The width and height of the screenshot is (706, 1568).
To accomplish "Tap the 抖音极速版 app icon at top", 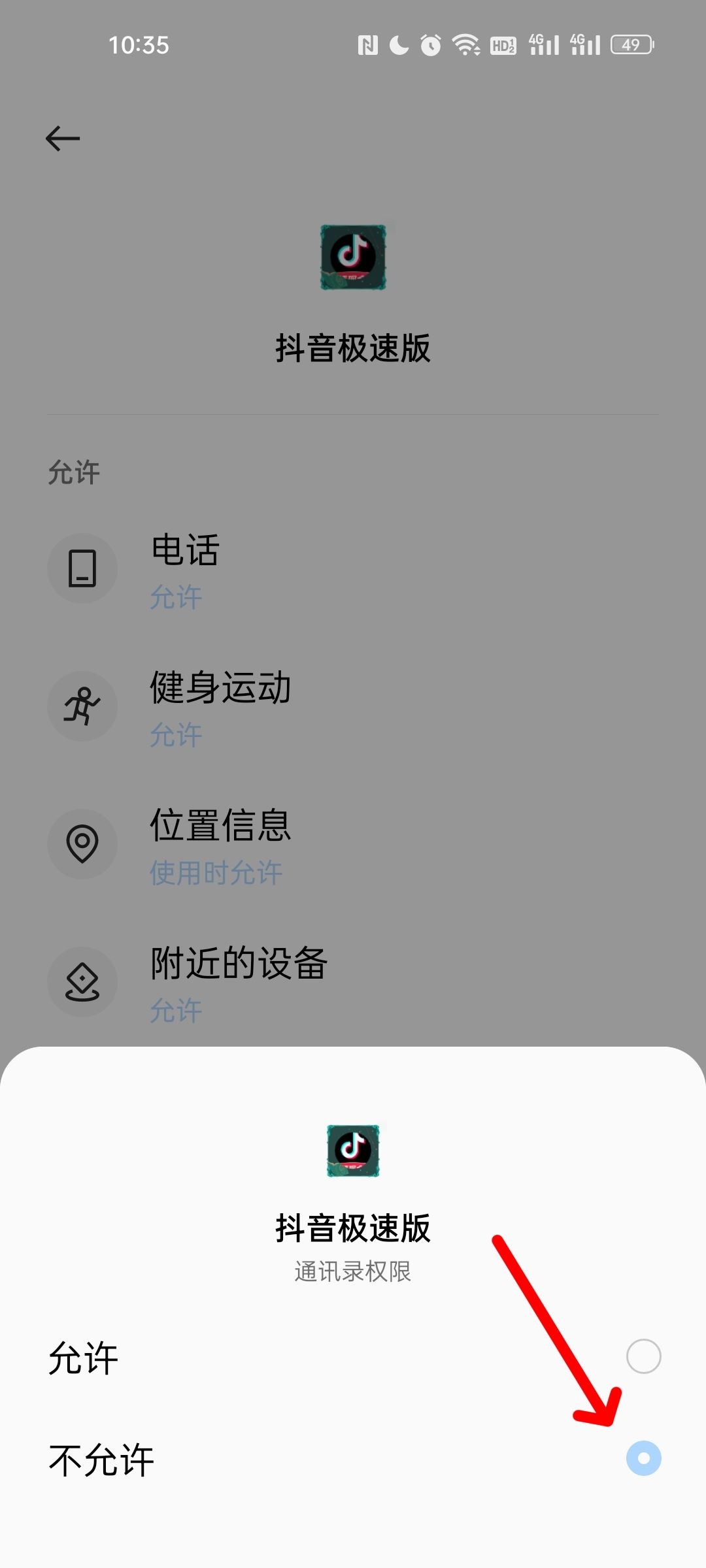I will pos(353,257).
